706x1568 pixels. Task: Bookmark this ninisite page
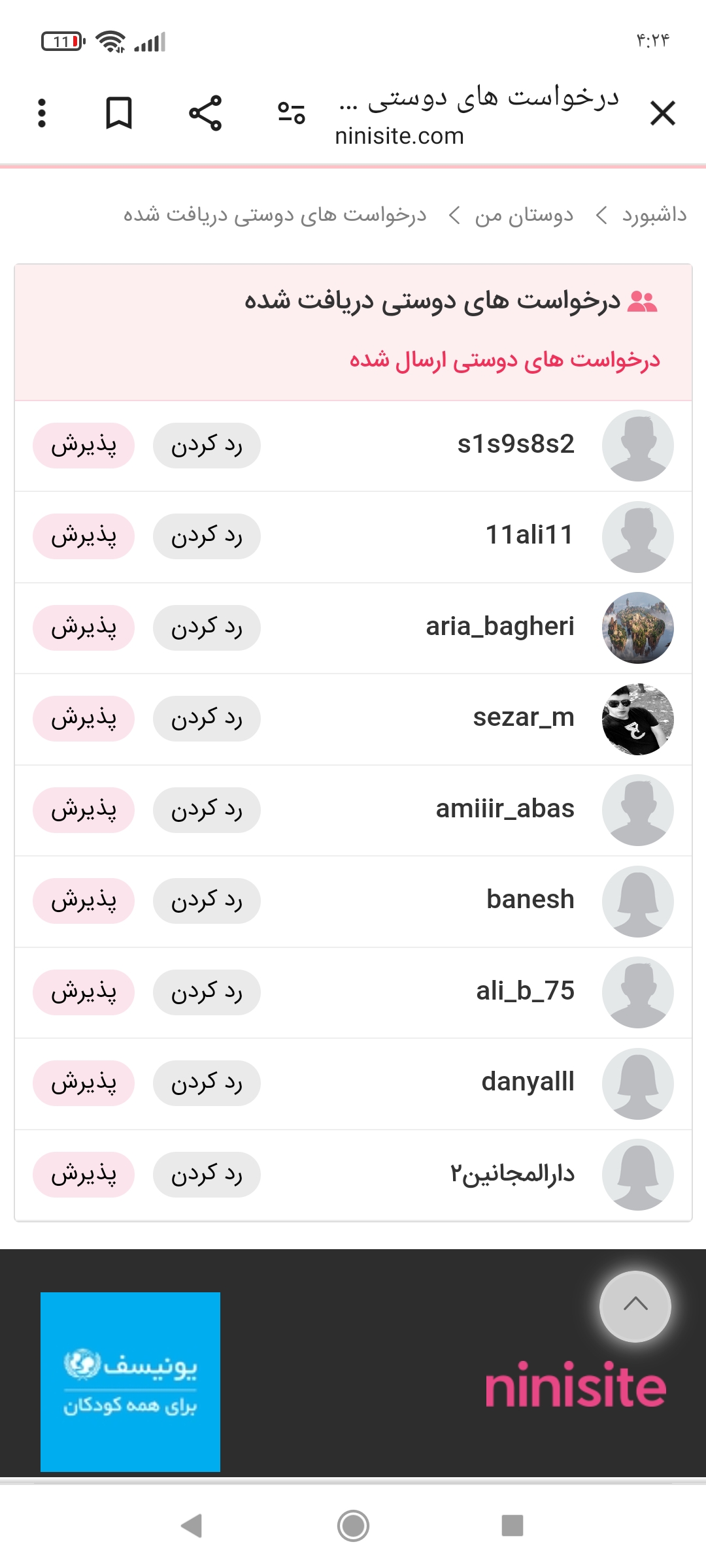pyautogui.click(x=119, y=114)
